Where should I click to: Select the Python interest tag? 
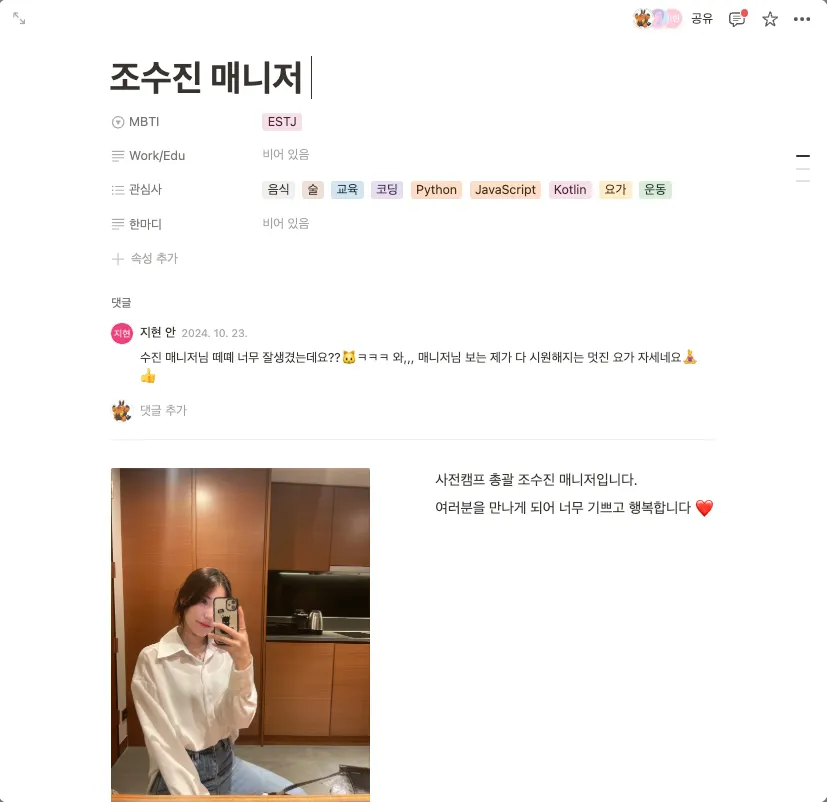coord(436,190)
